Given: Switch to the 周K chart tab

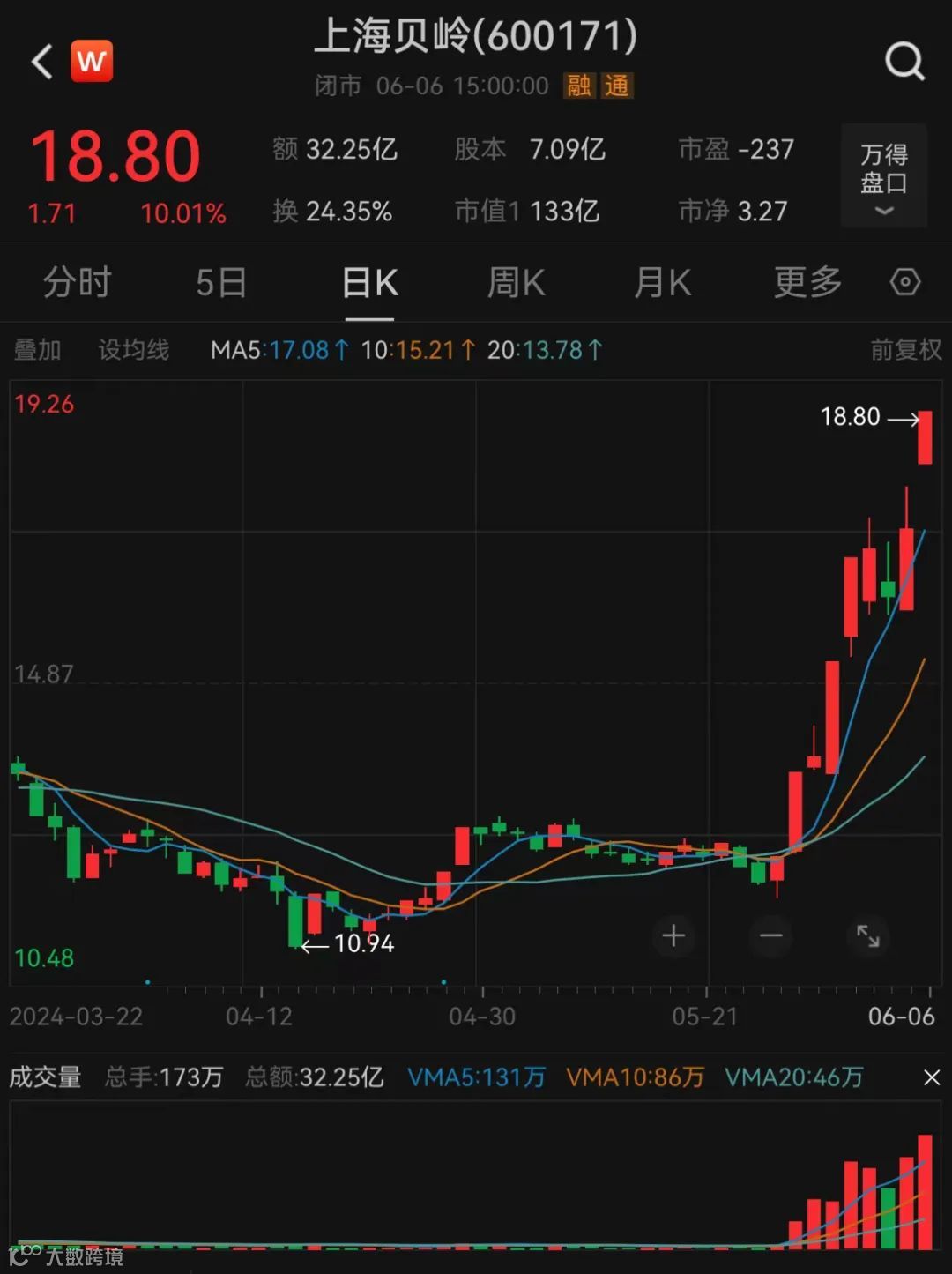Looking at the screenshot, I should coord(516,283).
